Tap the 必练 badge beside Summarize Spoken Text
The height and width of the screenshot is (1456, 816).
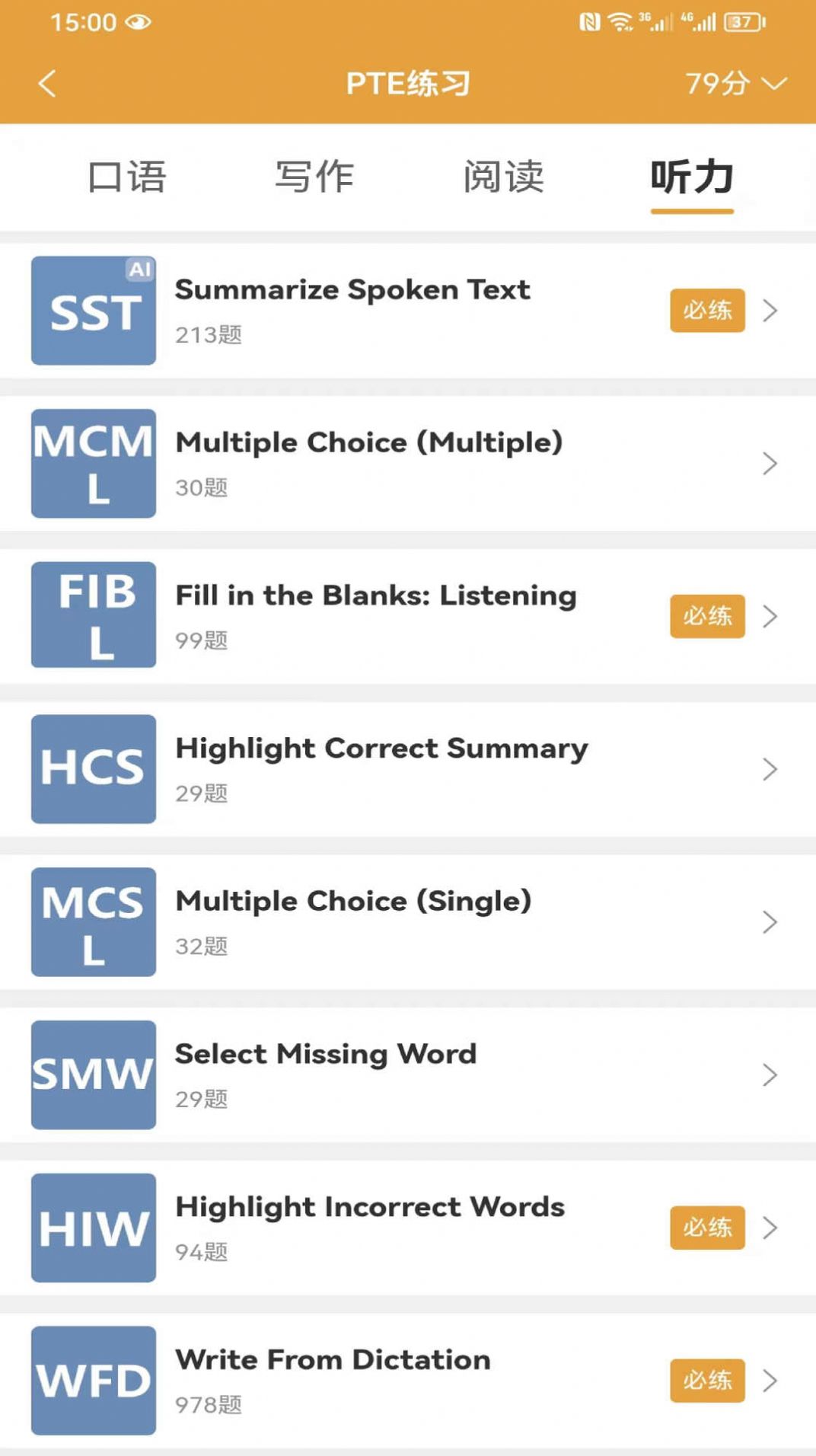pyautogui.click(x=706, y=310)
